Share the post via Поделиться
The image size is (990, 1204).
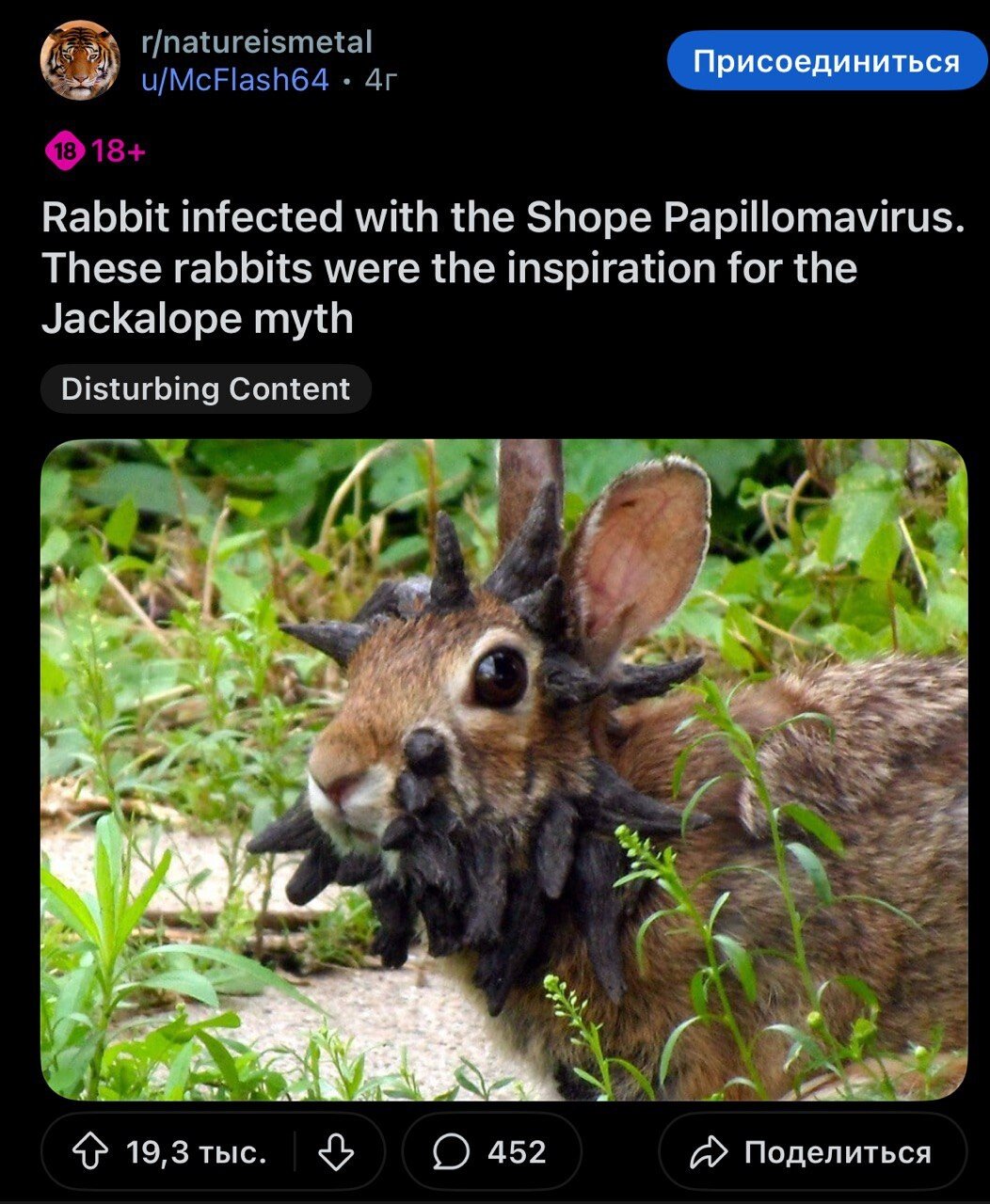pyautogui.click(x=811, y=1152)
